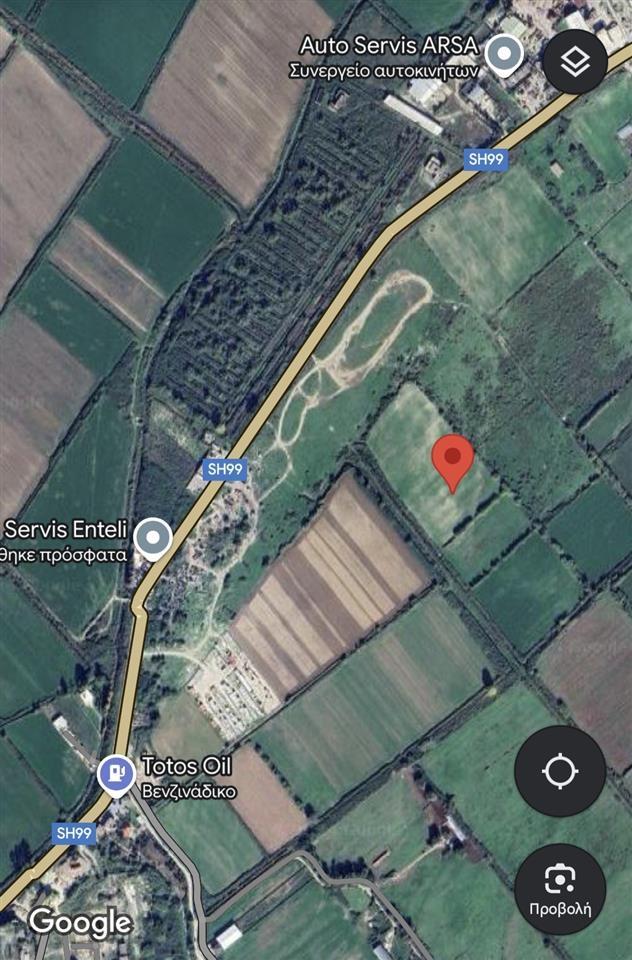Viewport: 632px width, 960px height.
Task: Open the map layers selector
Action: [x=575, y=62]
